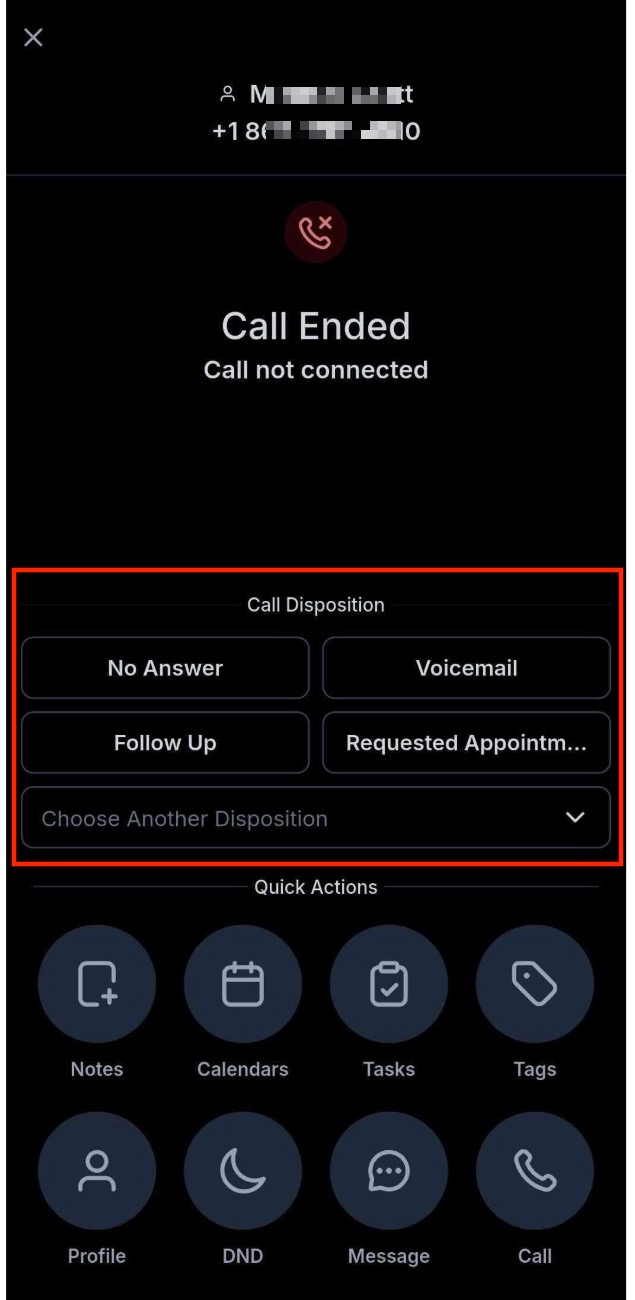635x1300 pixels.
Task: Open the Calendars quick action
Action: click(x=243, y=985)
